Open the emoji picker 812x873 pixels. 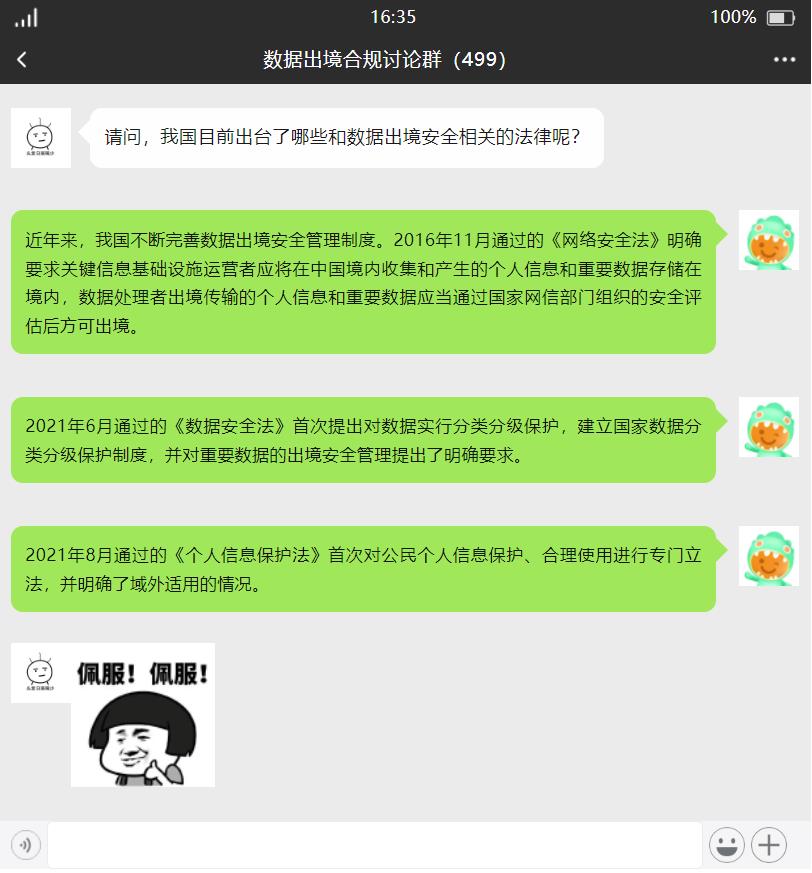[727, 845]
